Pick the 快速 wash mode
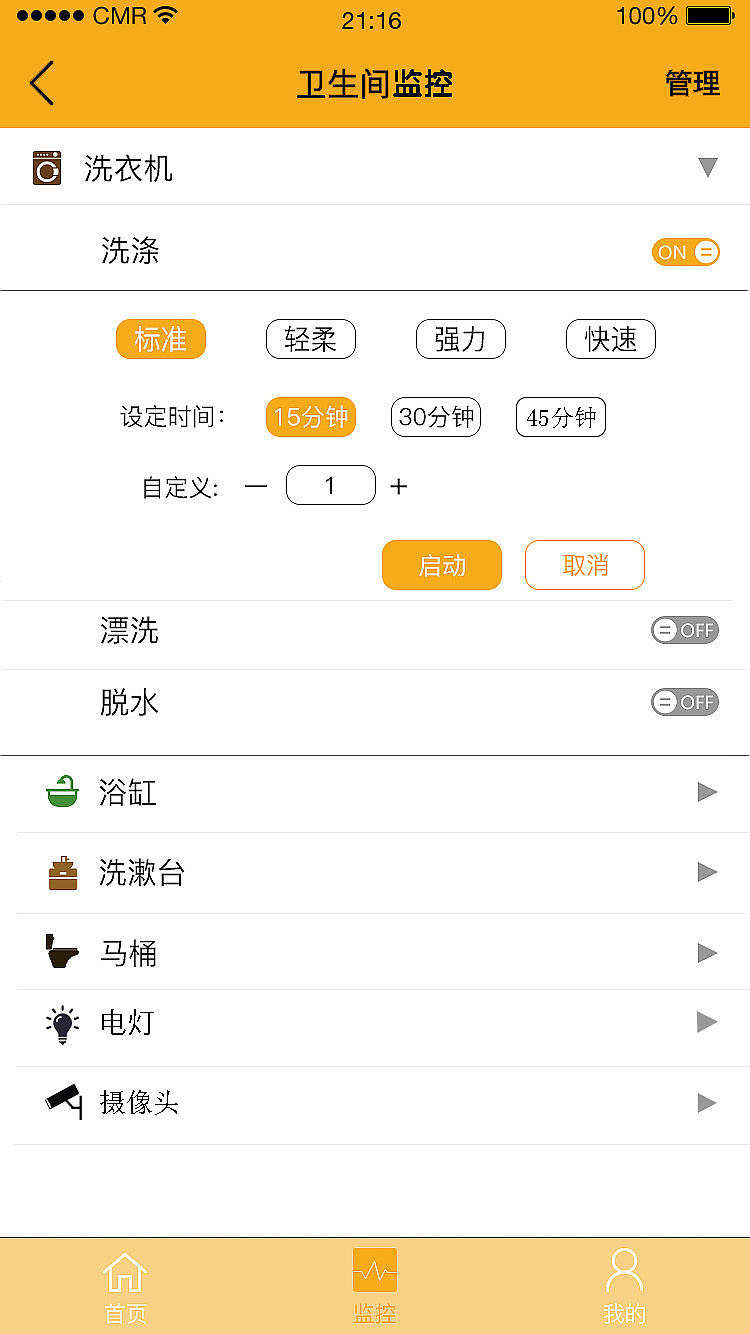The height and width of the screenshot is (1334, 750). (x=610, y=340)
